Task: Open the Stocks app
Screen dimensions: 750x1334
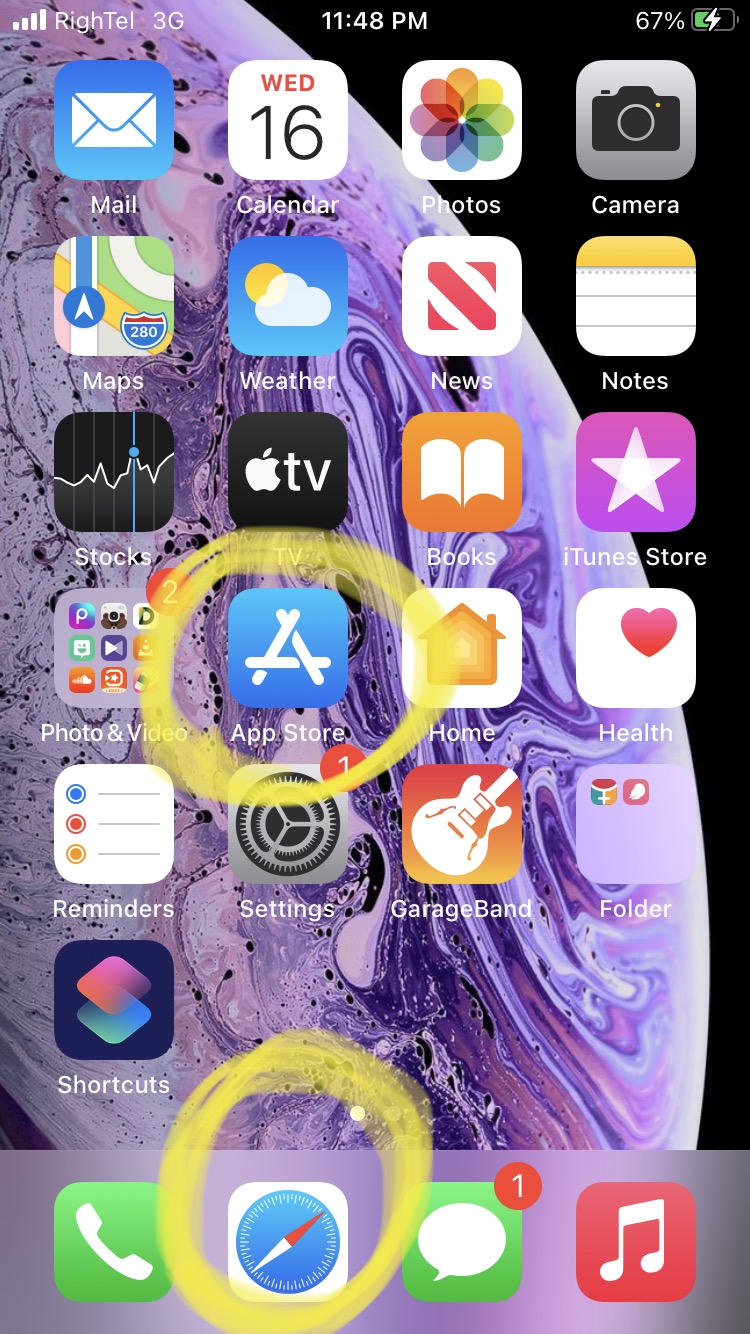Action: pyautogui.click(x=114, y=472)
